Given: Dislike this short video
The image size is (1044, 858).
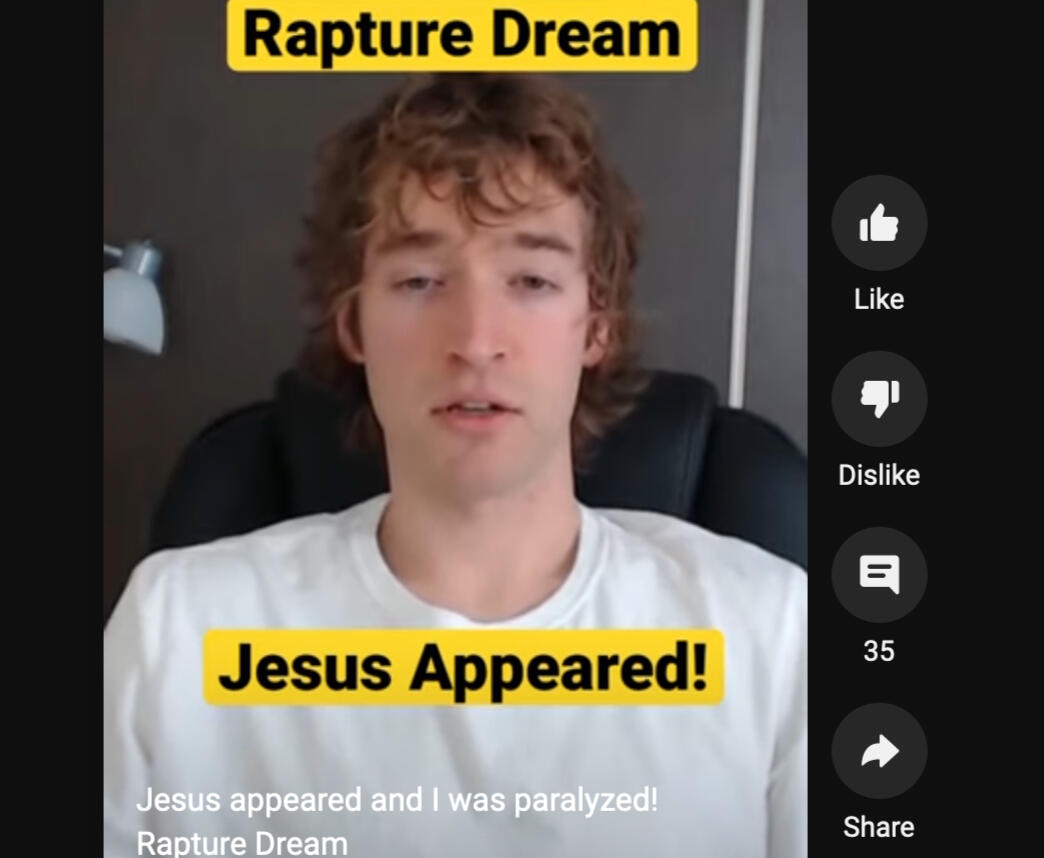Looking at the screenshot, I should point(879,399).
